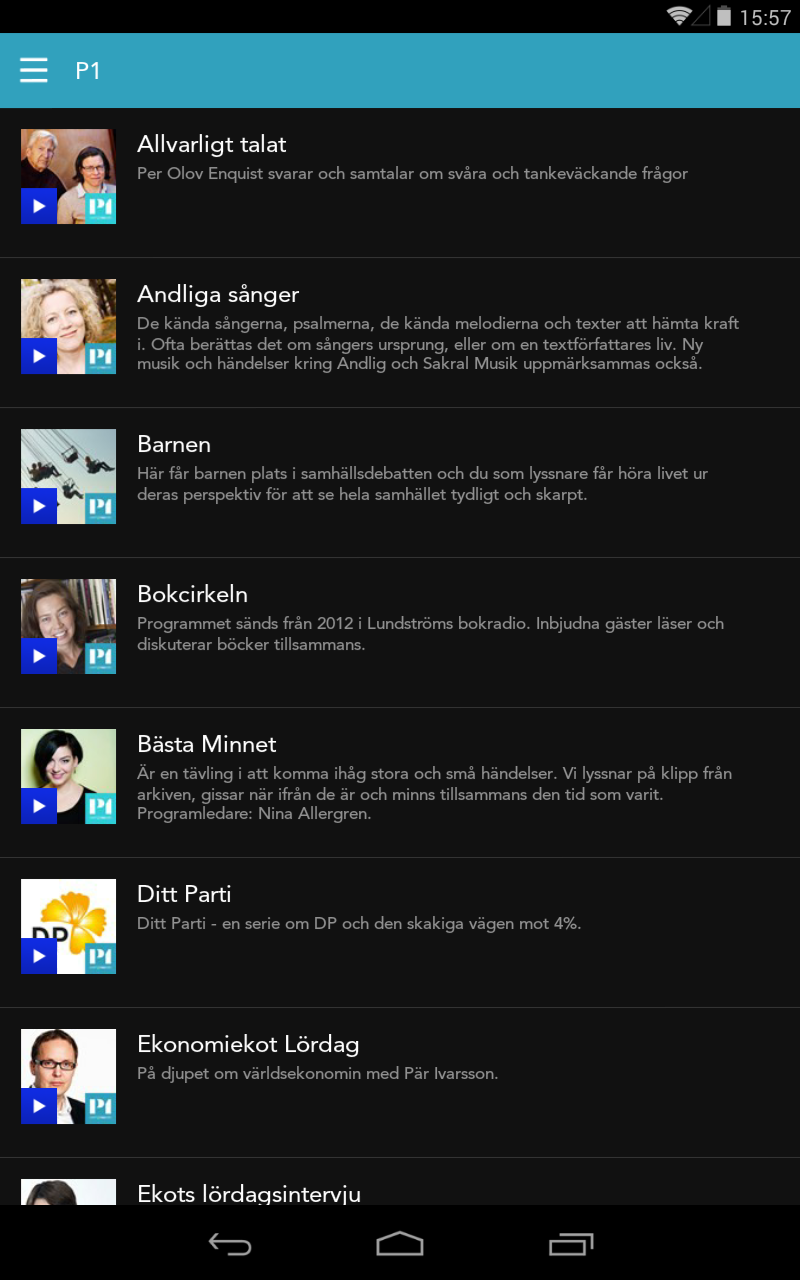Play Ekonomiekot Lördag via play icon

pos(39,1106)
